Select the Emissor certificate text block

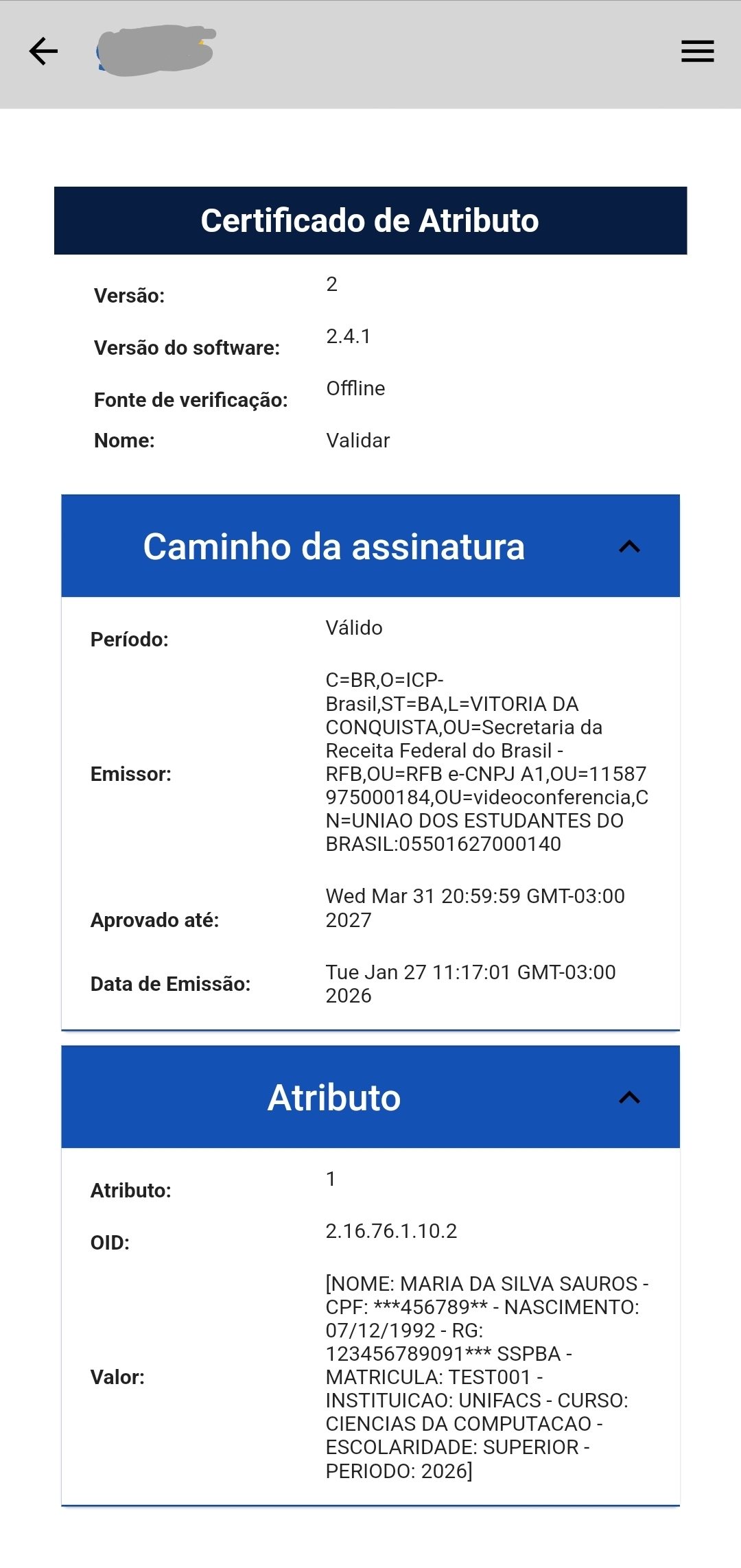point(487,762)
